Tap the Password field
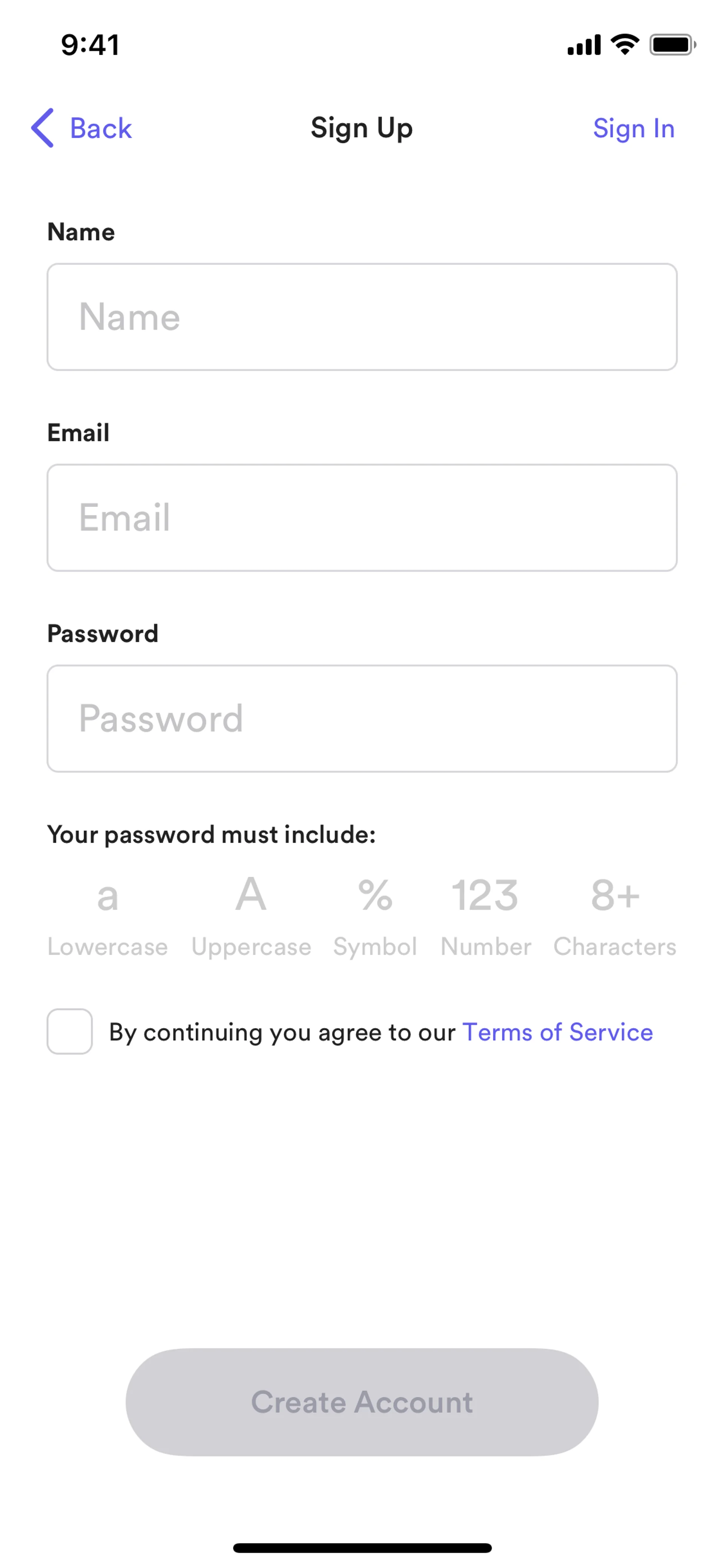724x1568 pixels. point(362,719)
